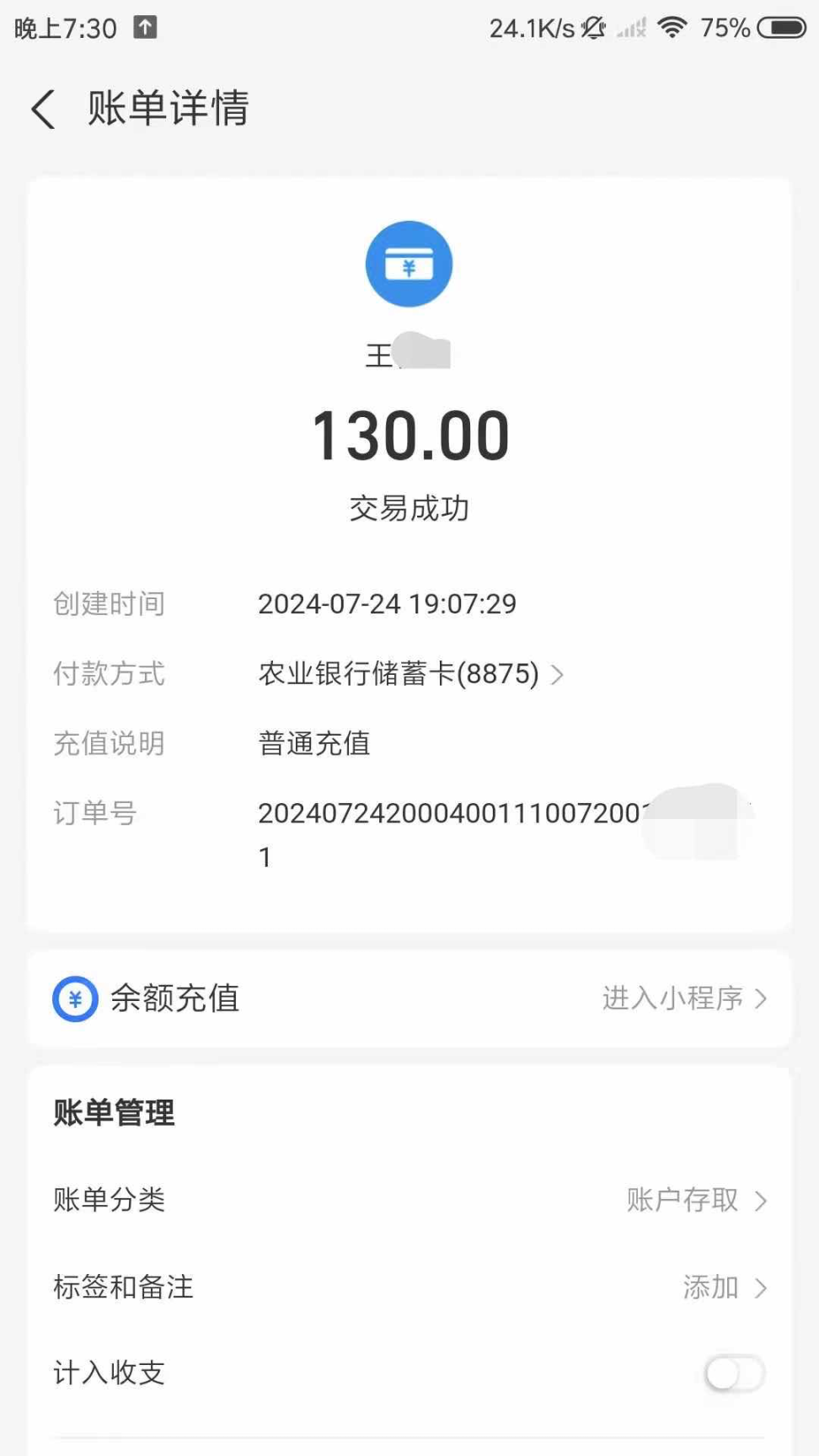This screenshot has width=819, height=1456.
Task: Click the 账单管理 section header
Action: [x=112, y=1112]
